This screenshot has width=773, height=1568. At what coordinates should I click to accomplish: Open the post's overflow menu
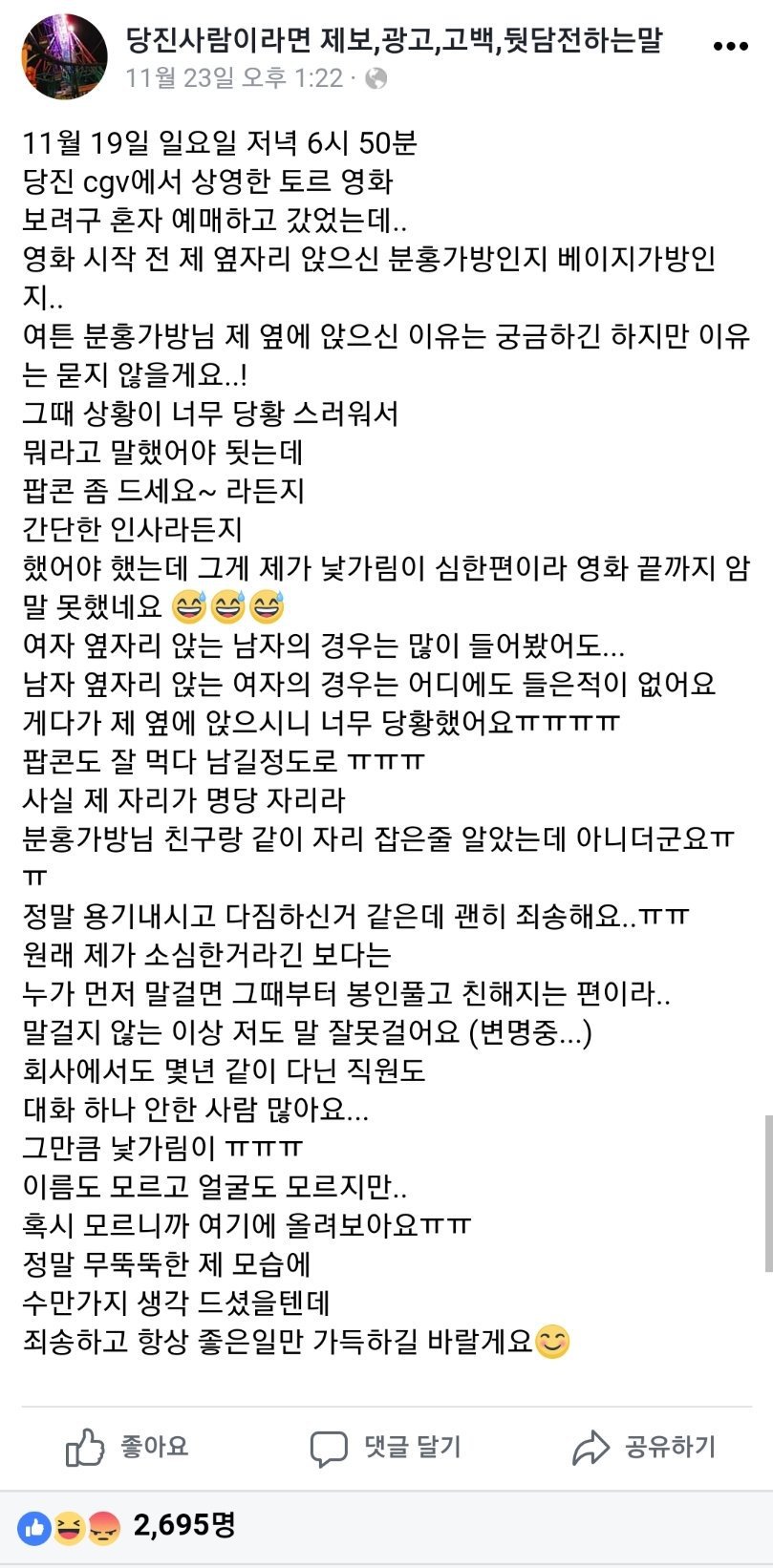pyautogui.click(x=731, y=46)
